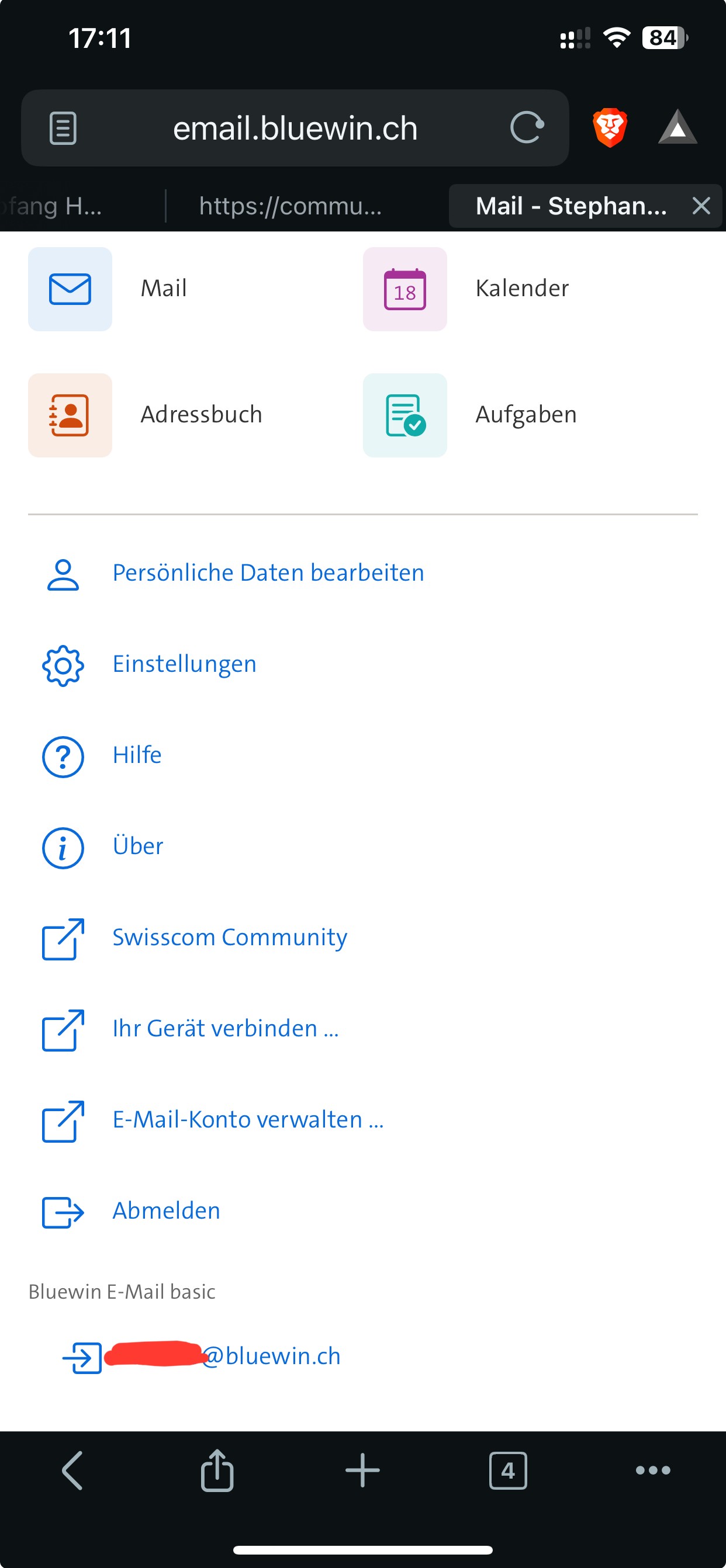Show the open tabs switcher

click(x=508, y=1470)
